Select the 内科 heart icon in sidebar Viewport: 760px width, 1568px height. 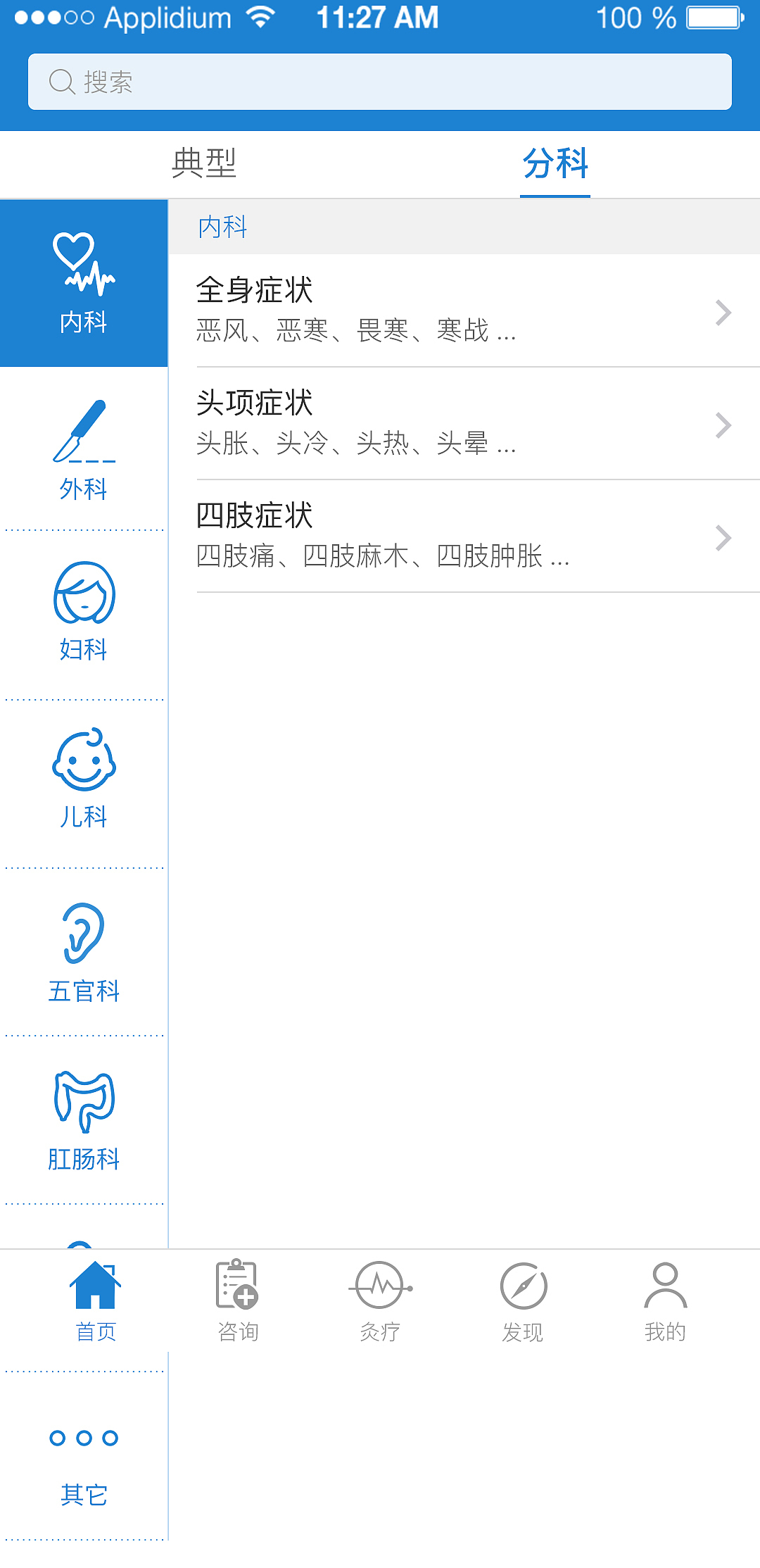point(82,268)
